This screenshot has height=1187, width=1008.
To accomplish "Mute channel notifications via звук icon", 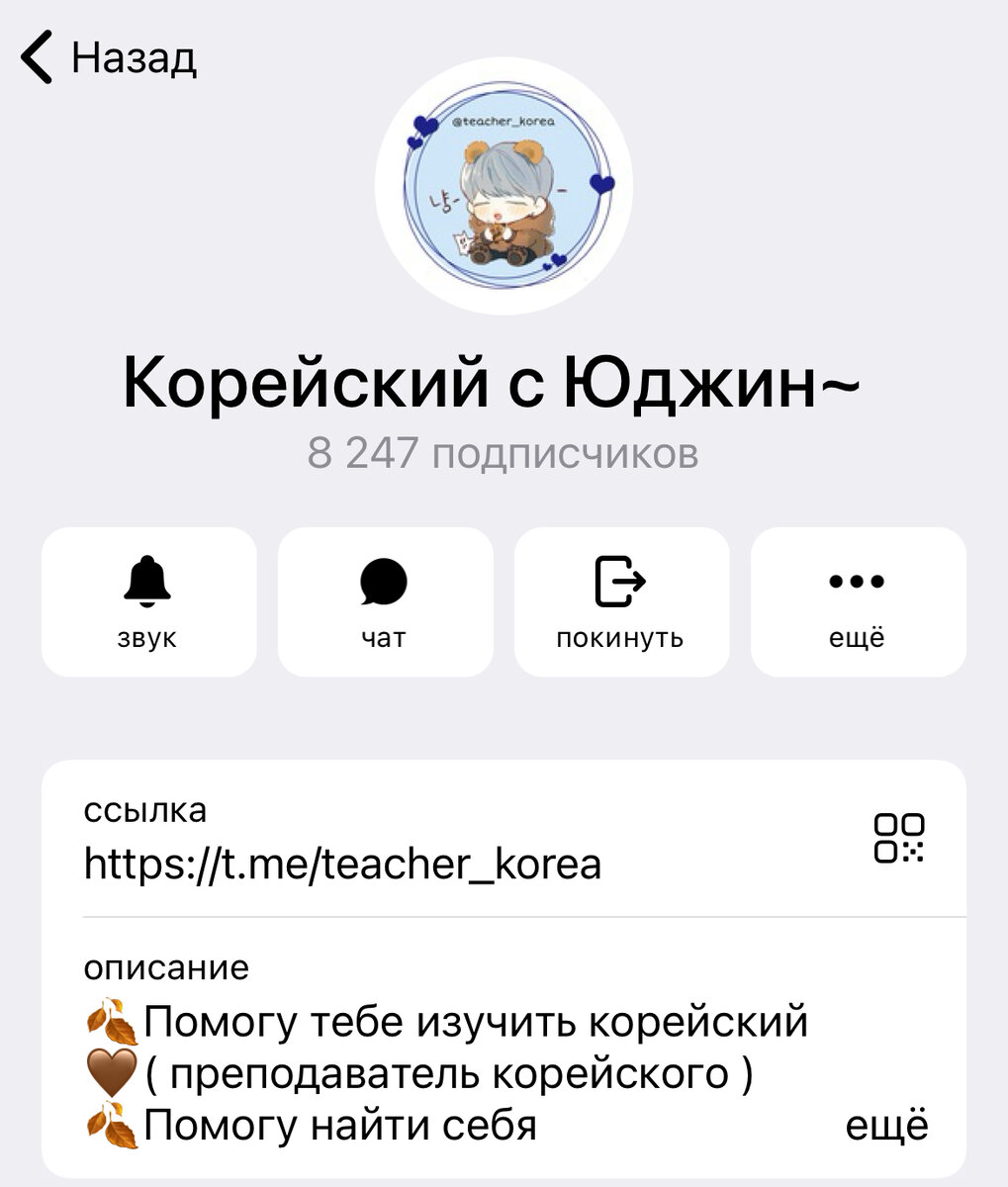I will (145, 598).
